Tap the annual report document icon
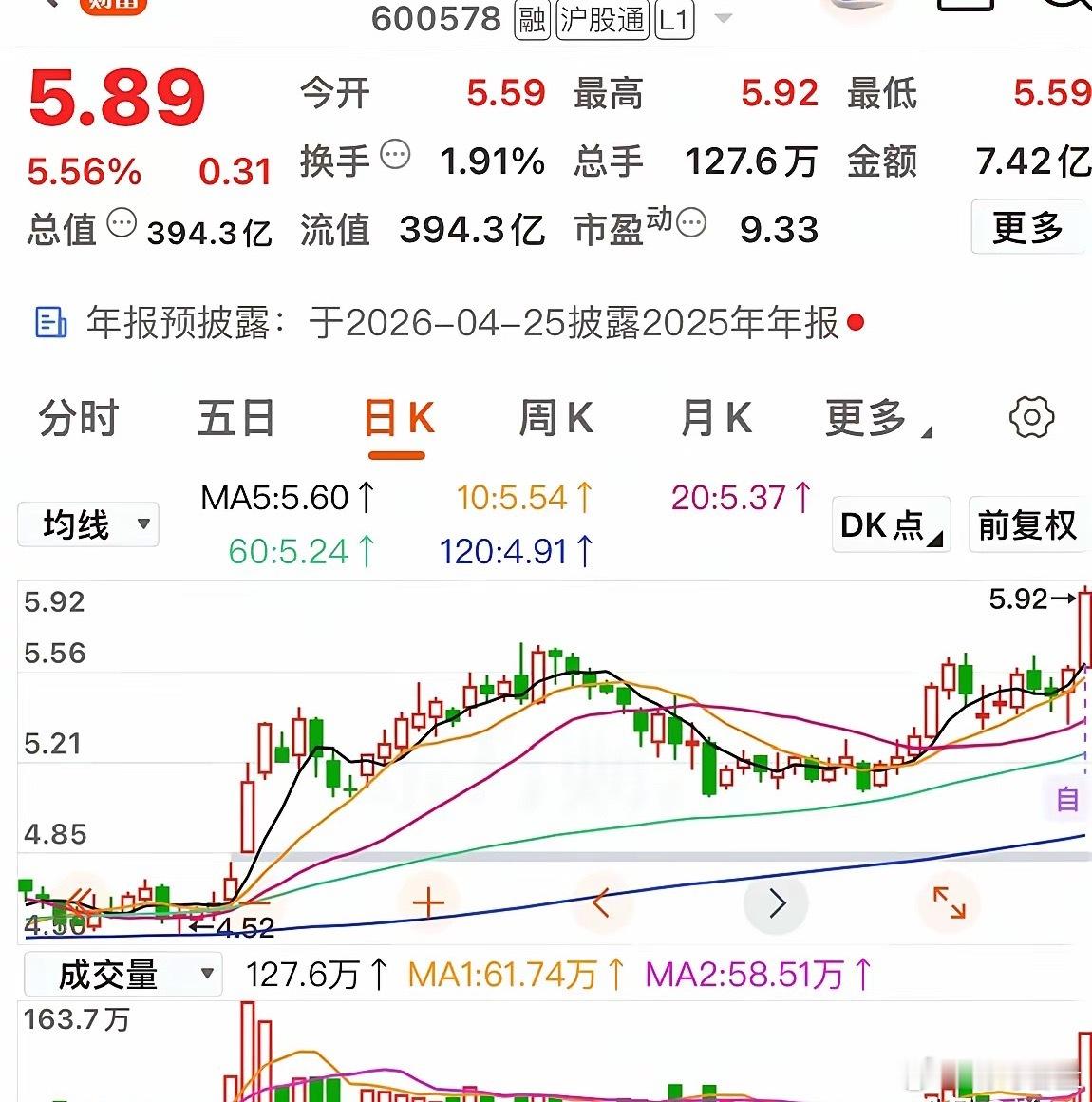Viewport: 1092px width, 1102px height. 51,323
